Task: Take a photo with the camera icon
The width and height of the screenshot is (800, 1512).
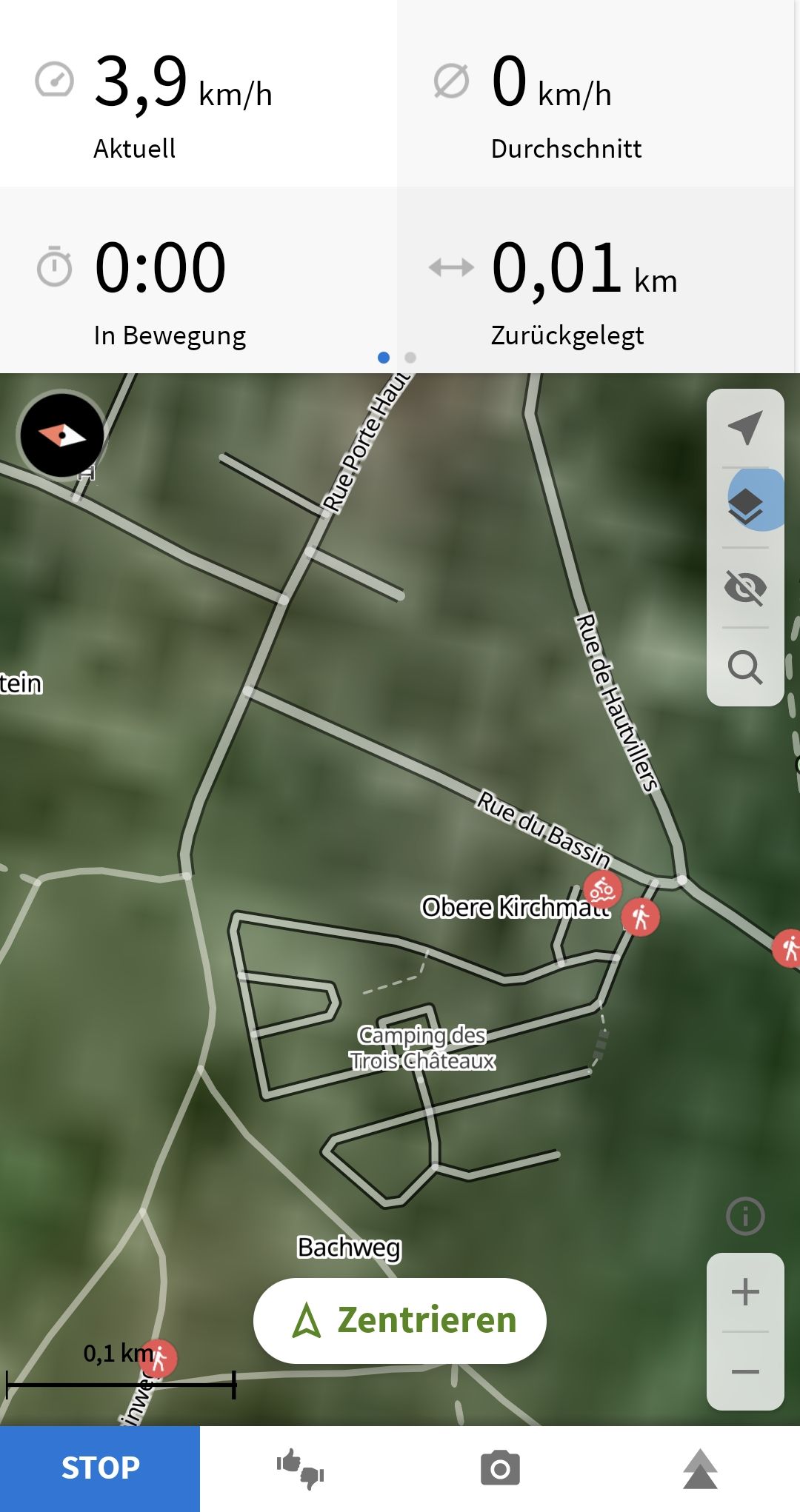Action: pyautogui.click(x=500, y=1468)
